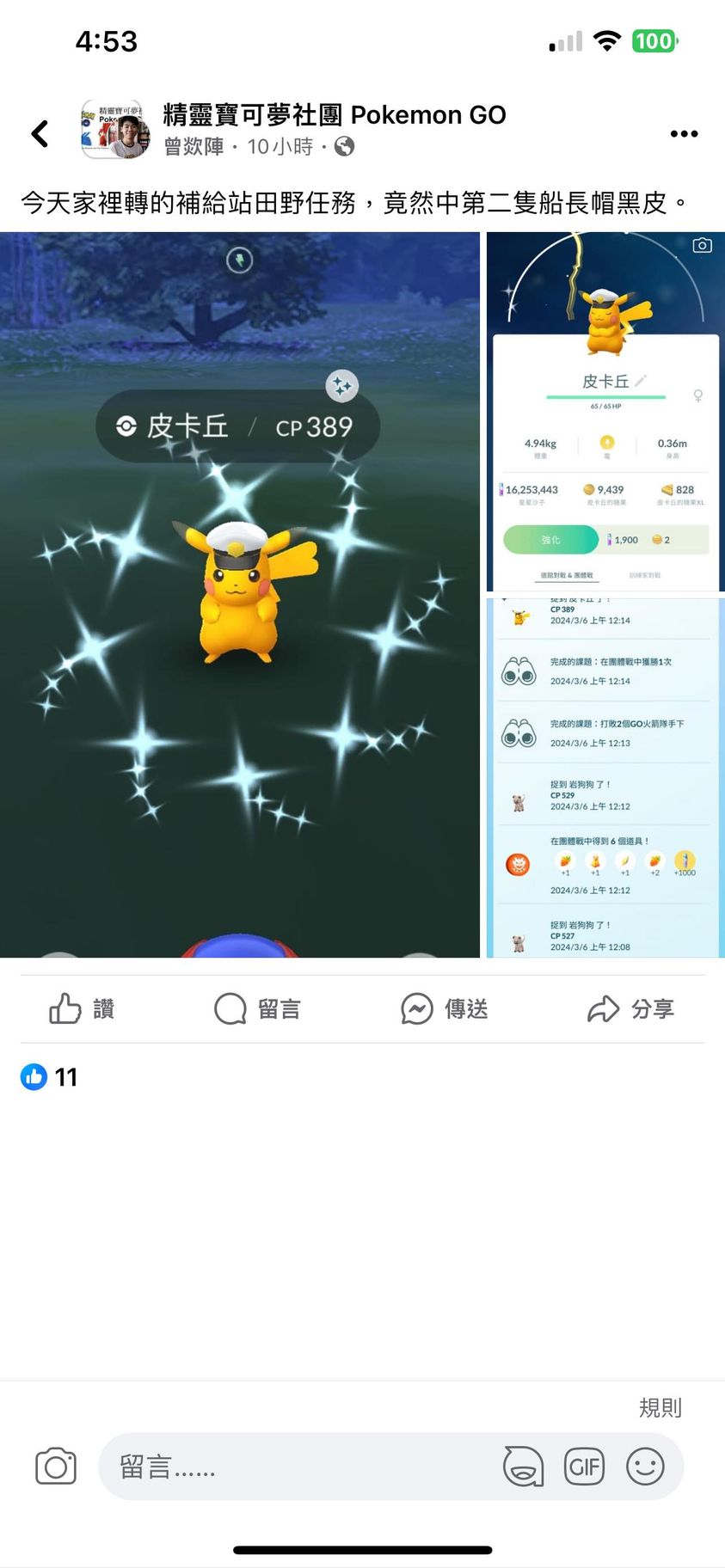
Task: Open the large shiny Pikachu CP 389 photo
Action: pos(240,594)
